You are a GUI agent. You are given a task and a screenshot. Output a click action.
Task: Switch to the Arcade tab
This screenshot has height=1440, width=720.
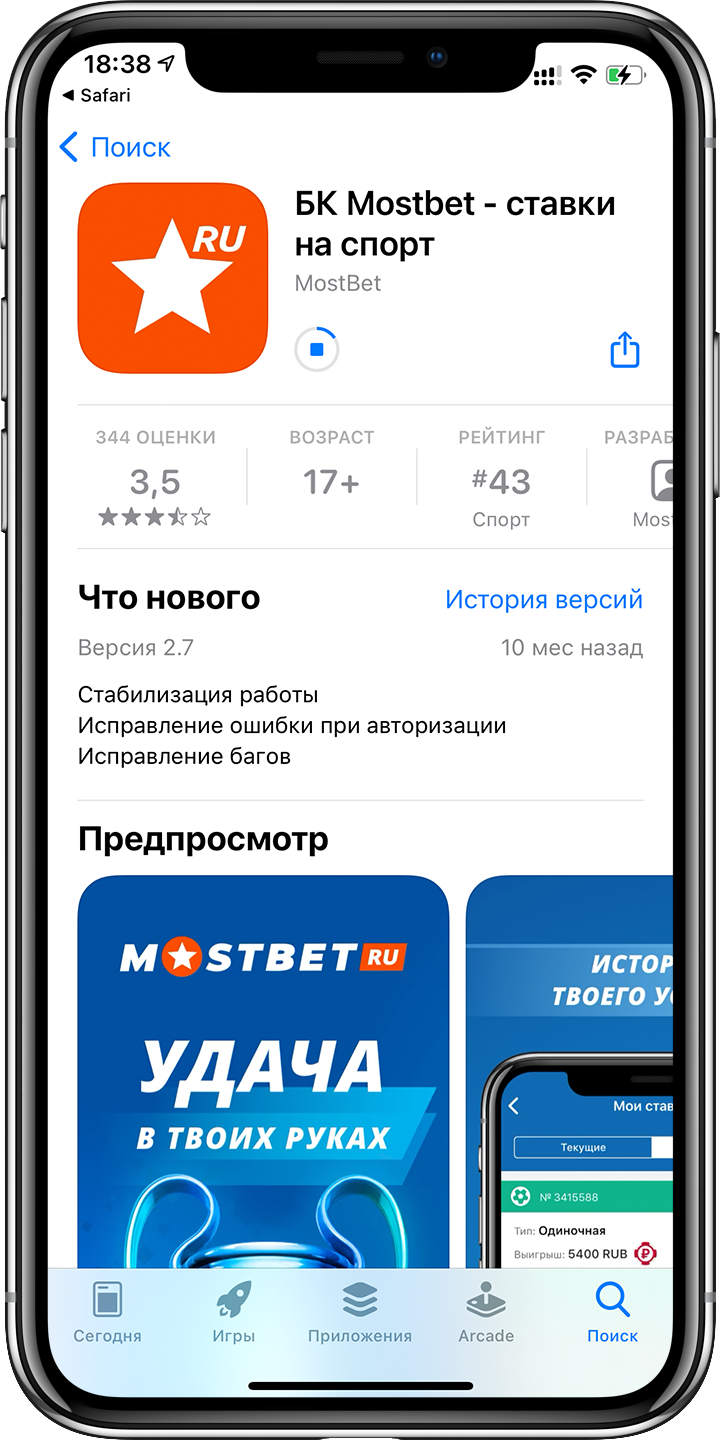[x=486, y=1312]
